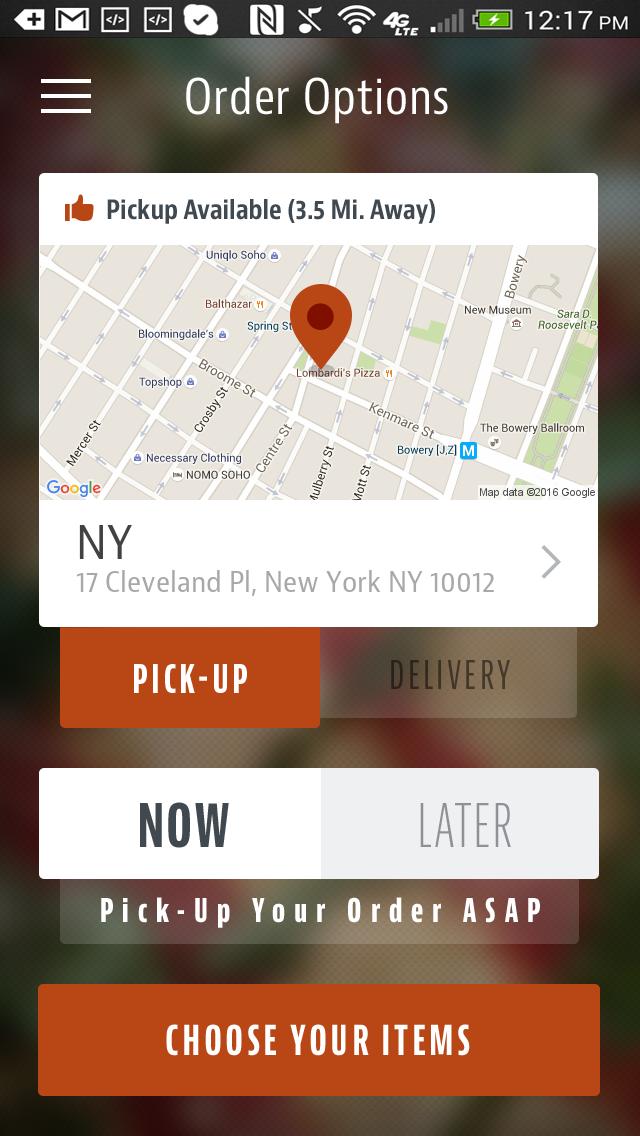This screenshot has height=1136, width=640.
Task: Tap the map showing Lombardi's Pizza
Action: [x=318, y=372]
